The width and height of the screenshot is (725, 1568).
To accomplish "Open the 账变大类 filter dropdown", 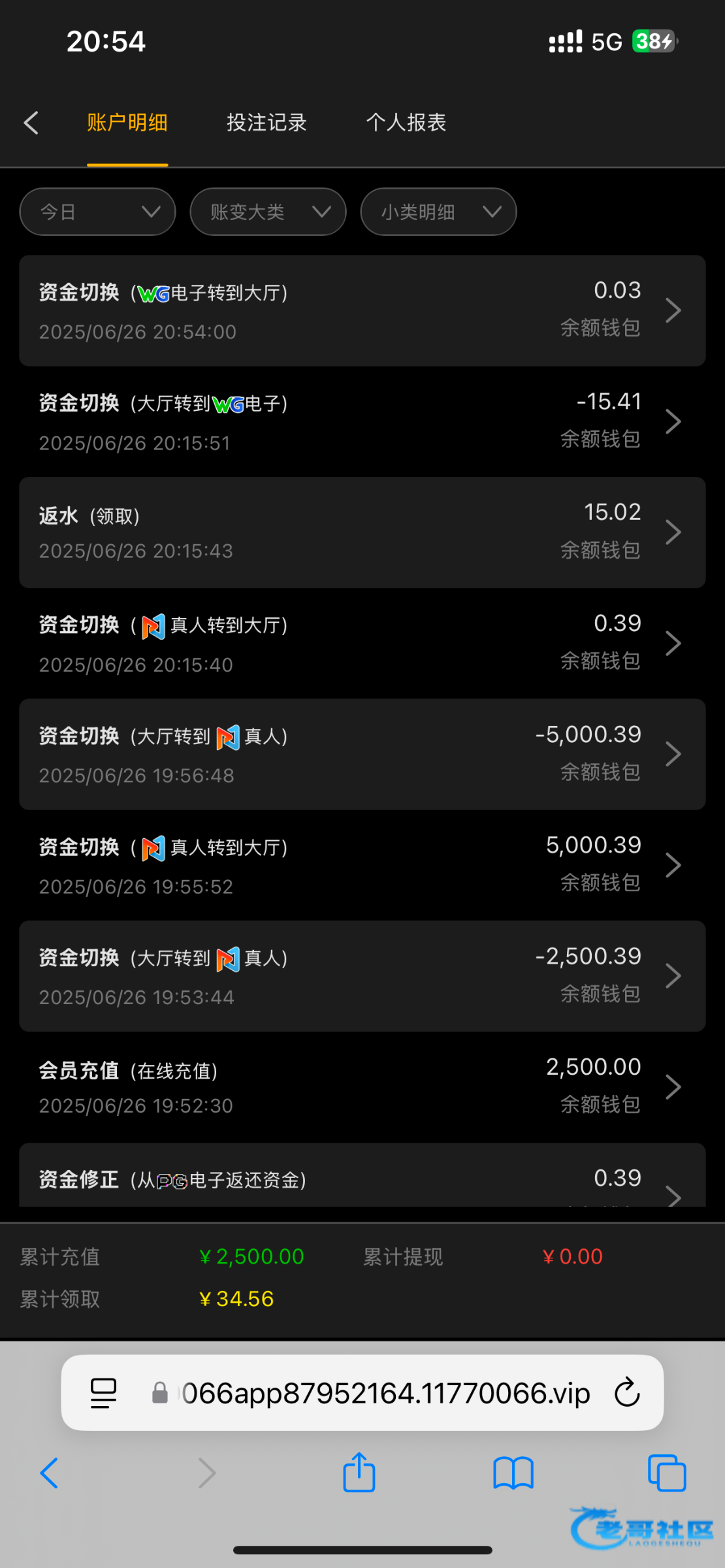I will 268,212.
